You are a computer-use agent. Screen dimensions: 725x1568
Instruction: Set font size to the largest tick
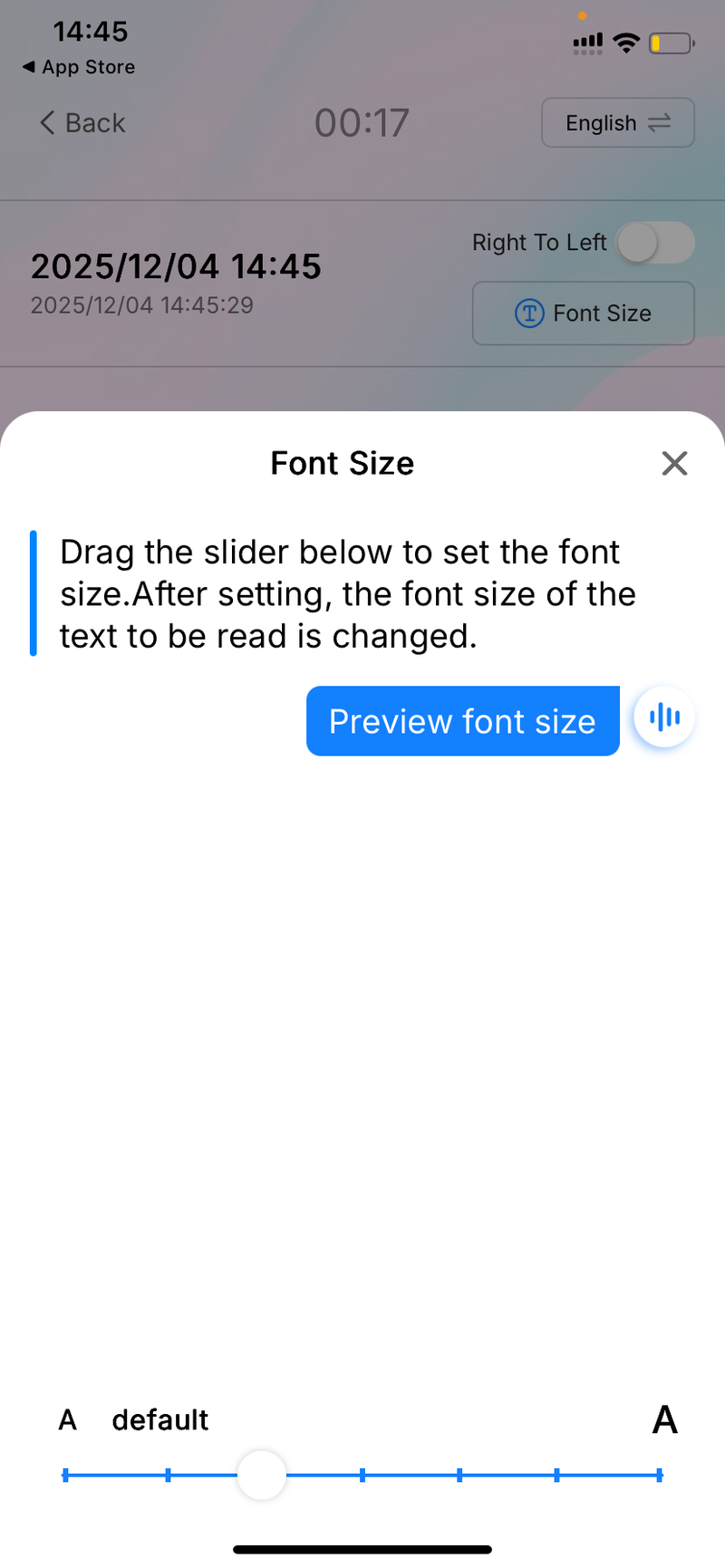coord(659,1475)
